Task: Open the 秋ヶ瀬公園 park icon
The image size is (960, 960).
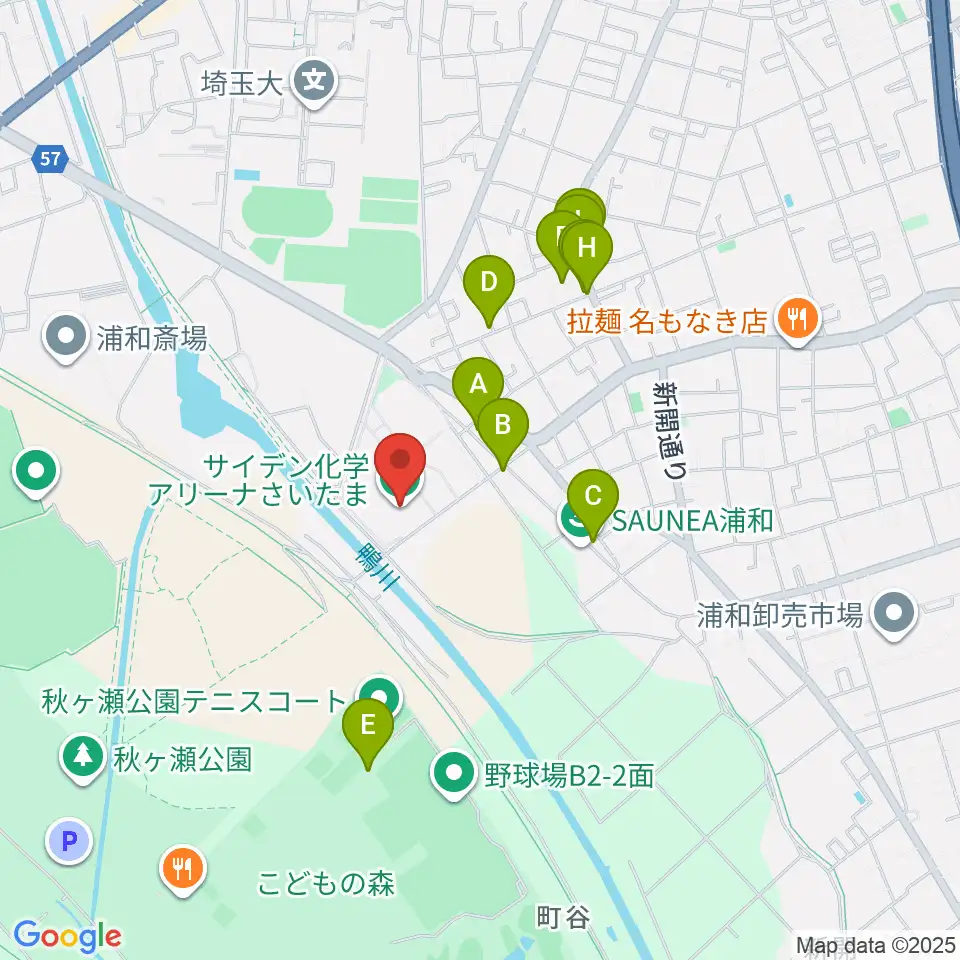Action: [83, 756]
